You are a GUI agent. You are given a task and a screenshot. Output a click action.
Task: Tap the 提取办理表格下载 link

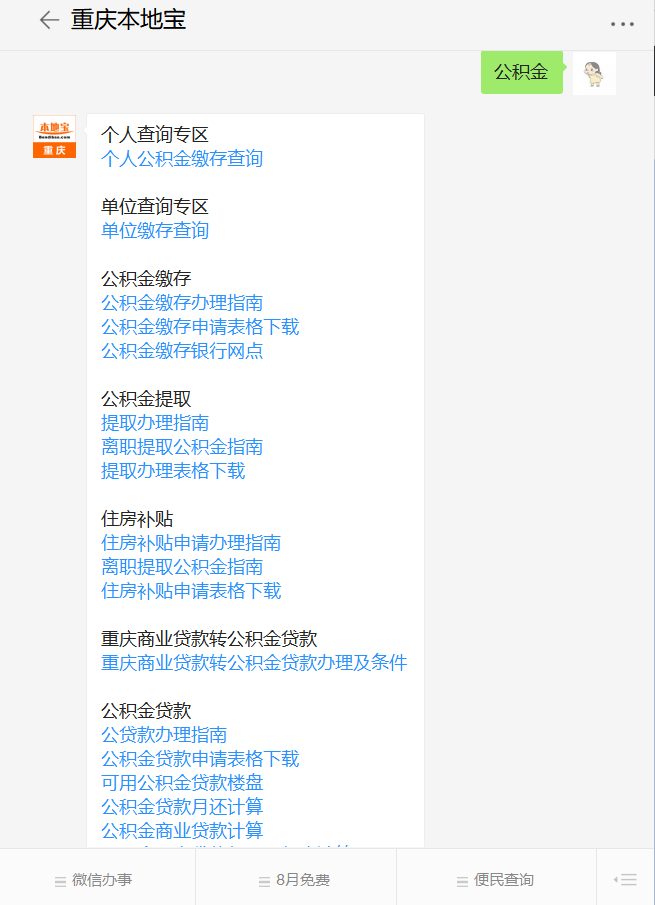[x=173, y=471]
